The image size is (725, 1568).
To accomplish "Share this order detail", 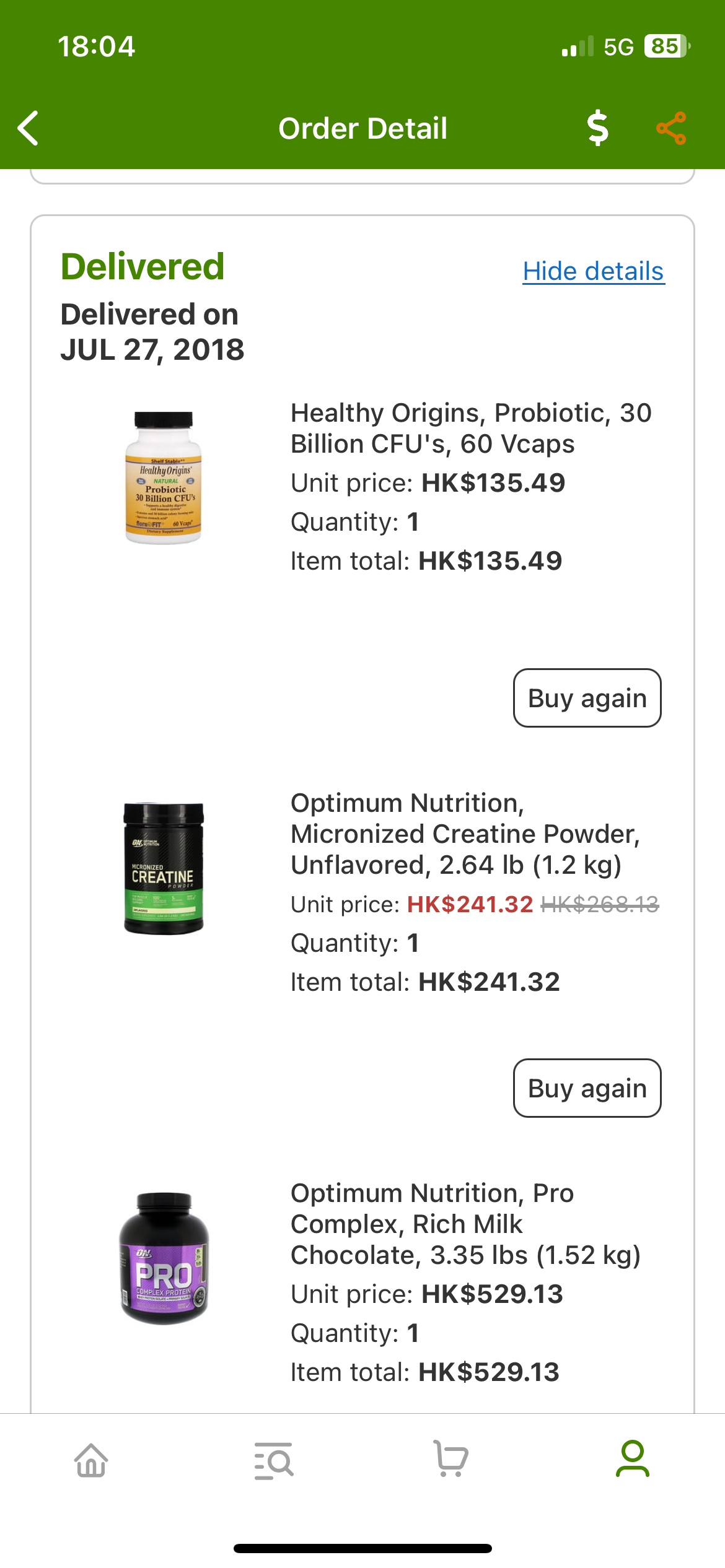I will click(671, 128).
